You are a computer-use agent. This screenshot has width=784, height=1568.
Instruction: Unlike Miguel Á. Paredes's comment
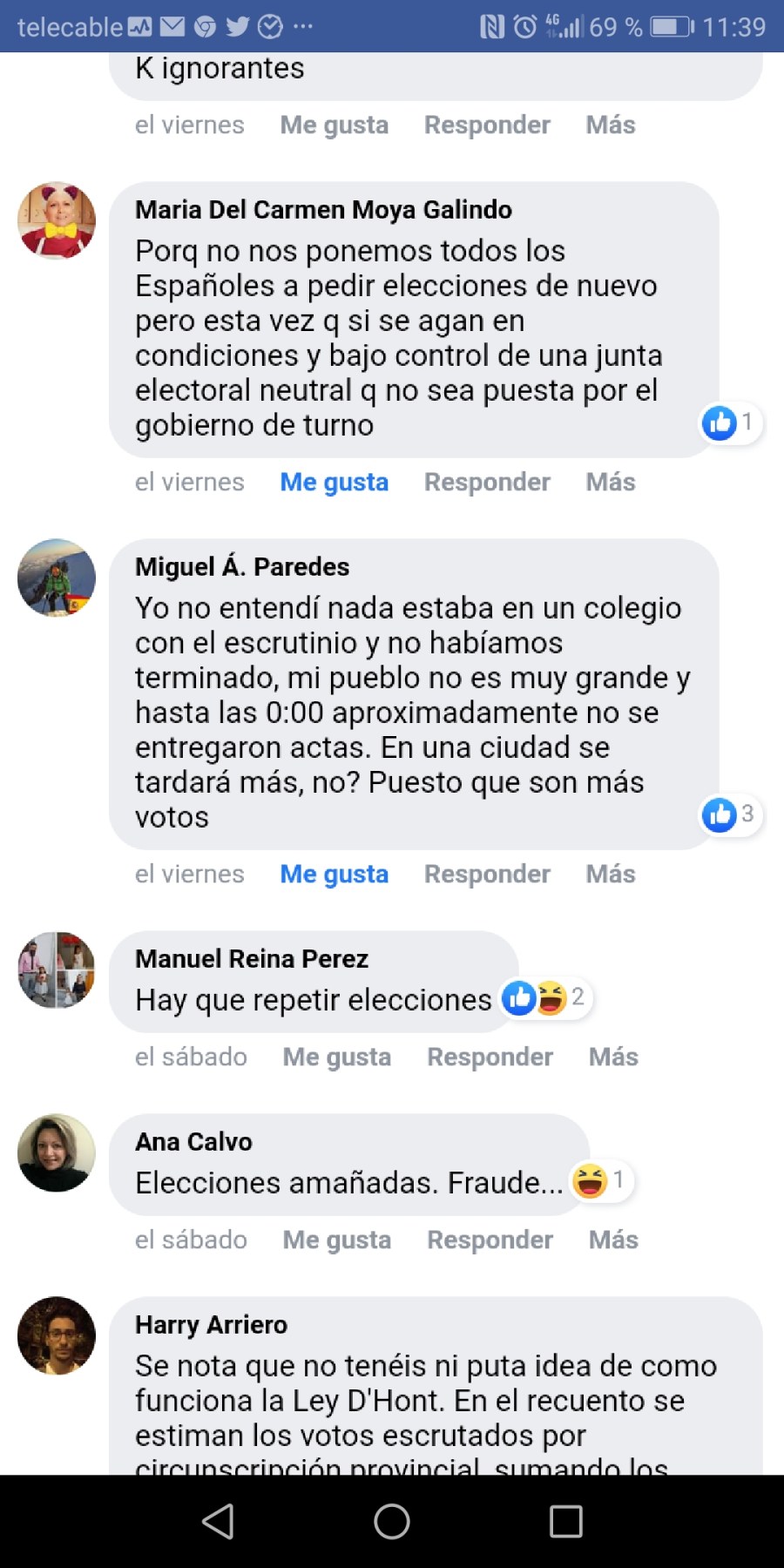(334, 874)
